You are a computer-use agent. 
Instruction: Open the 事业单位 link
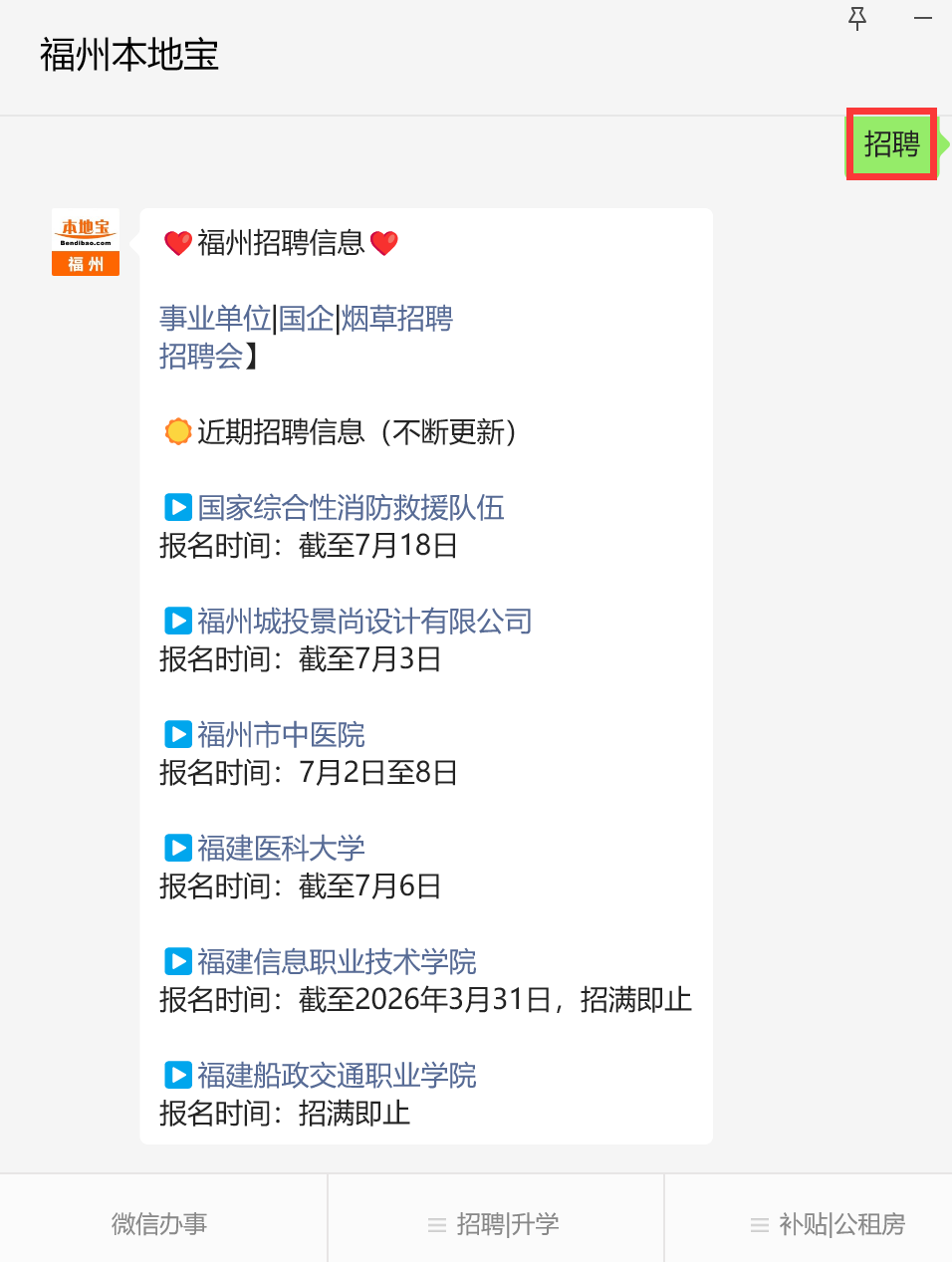pos(214,318)
